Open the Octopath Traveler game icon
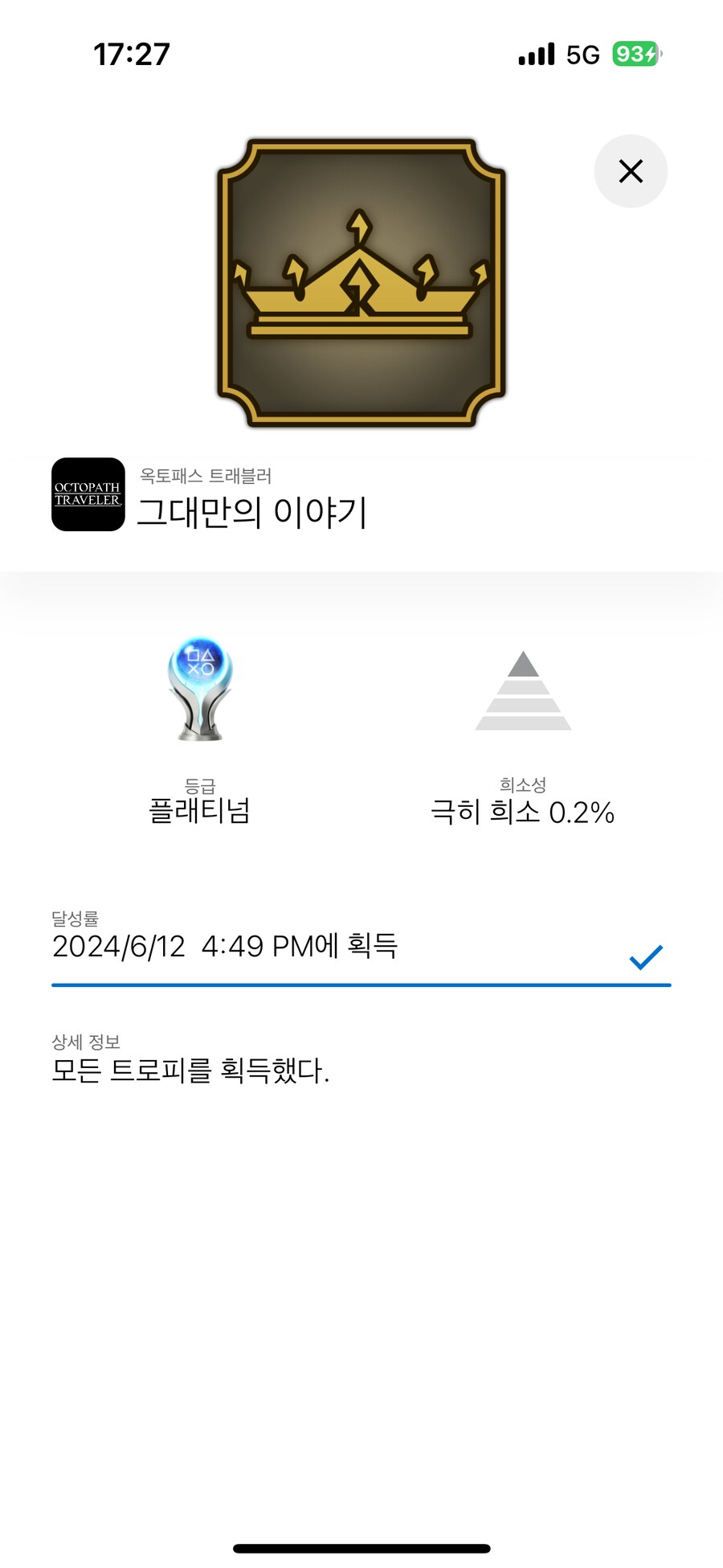The height and width of the screenshot is (1568, 723). pyautogui.click(x=88, y=493)
